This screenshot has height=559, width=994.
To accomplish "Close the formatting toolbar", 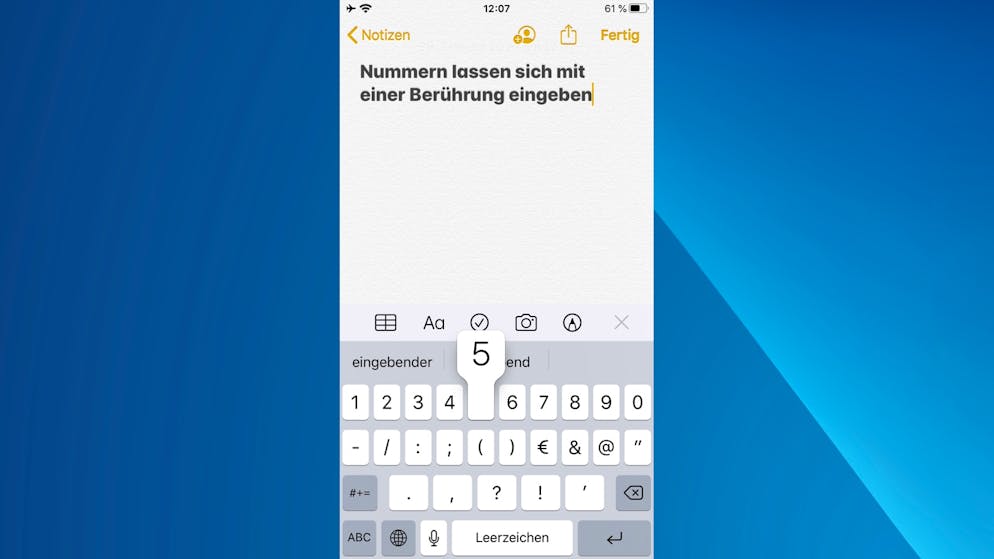I will point(621,322).
